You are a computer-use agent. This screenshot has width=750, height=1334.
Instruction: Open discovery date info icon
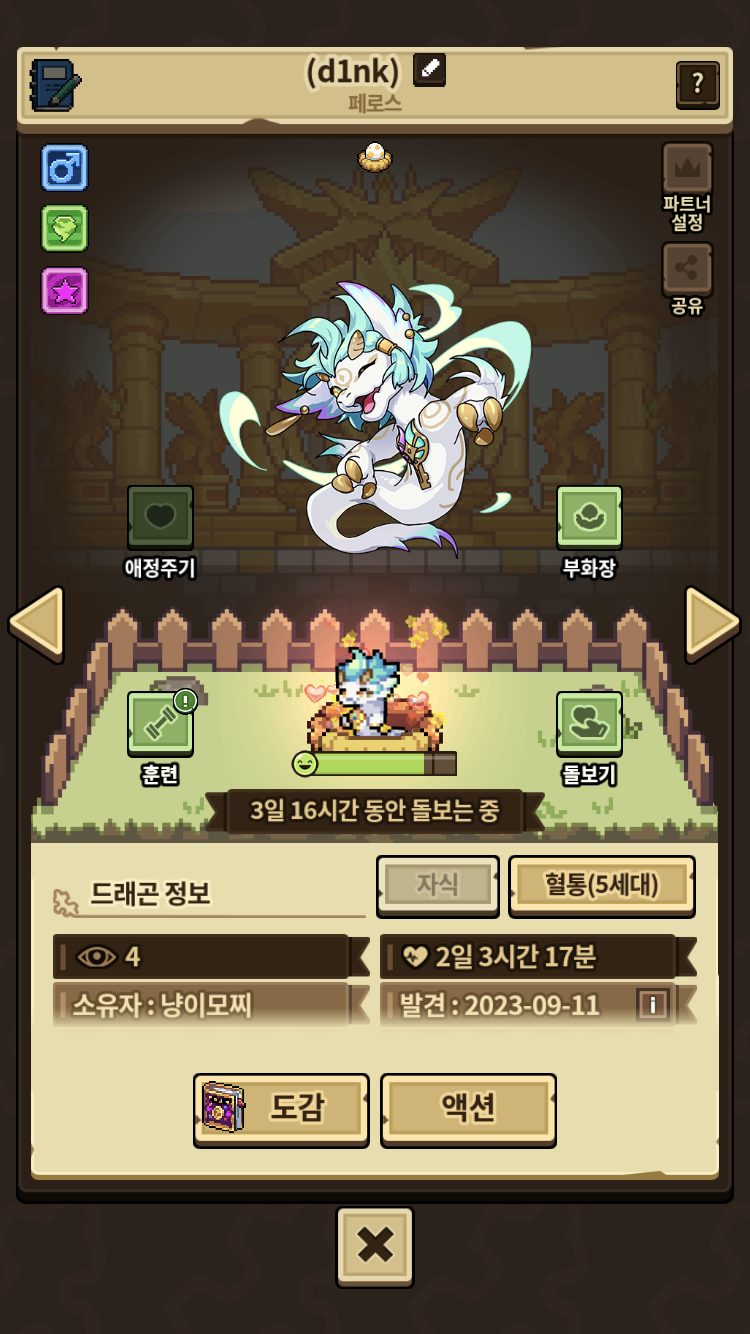coord(652,1004)
